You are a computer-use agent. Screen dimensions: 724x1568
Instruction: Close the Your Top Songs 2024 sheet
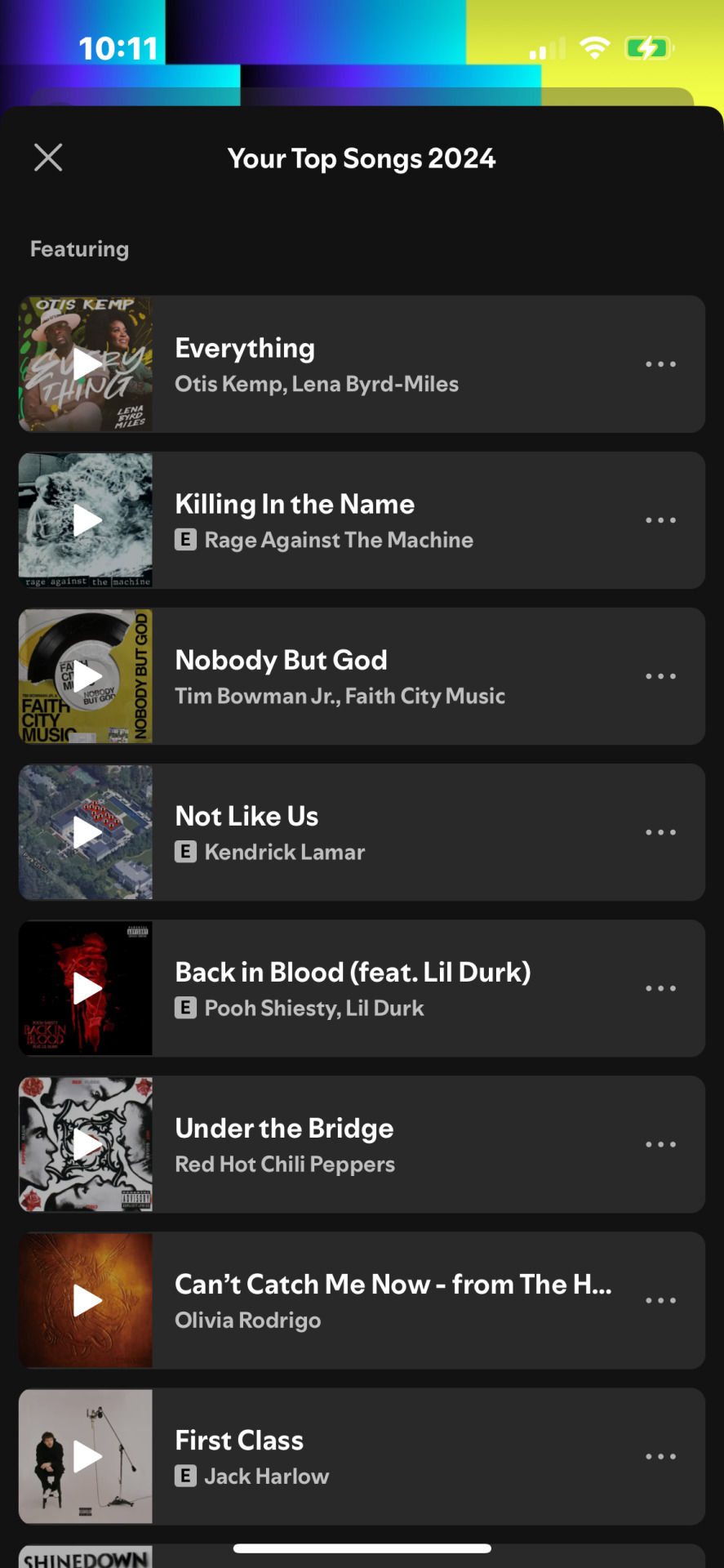[48, 158]
